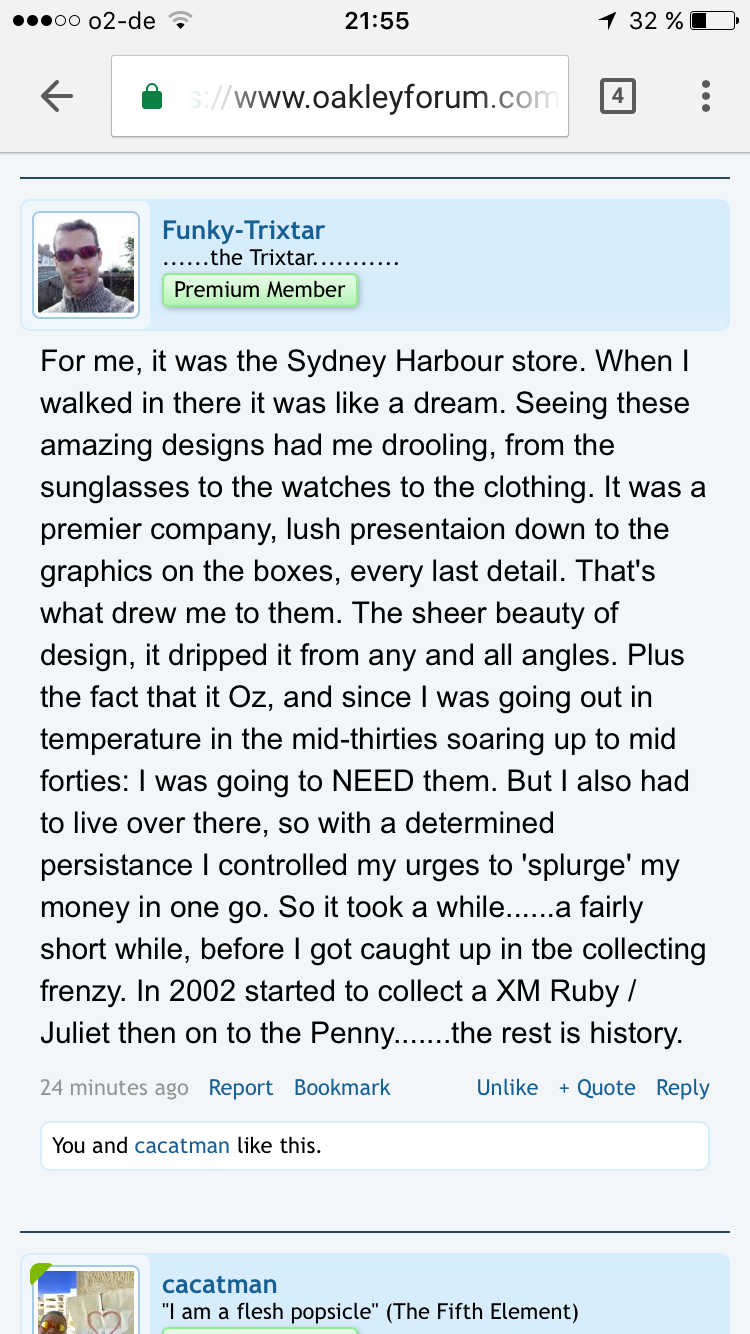Go back to the previous page
Image resolution: width=750 pixels, height=1334 pixels.
[57, 96]
